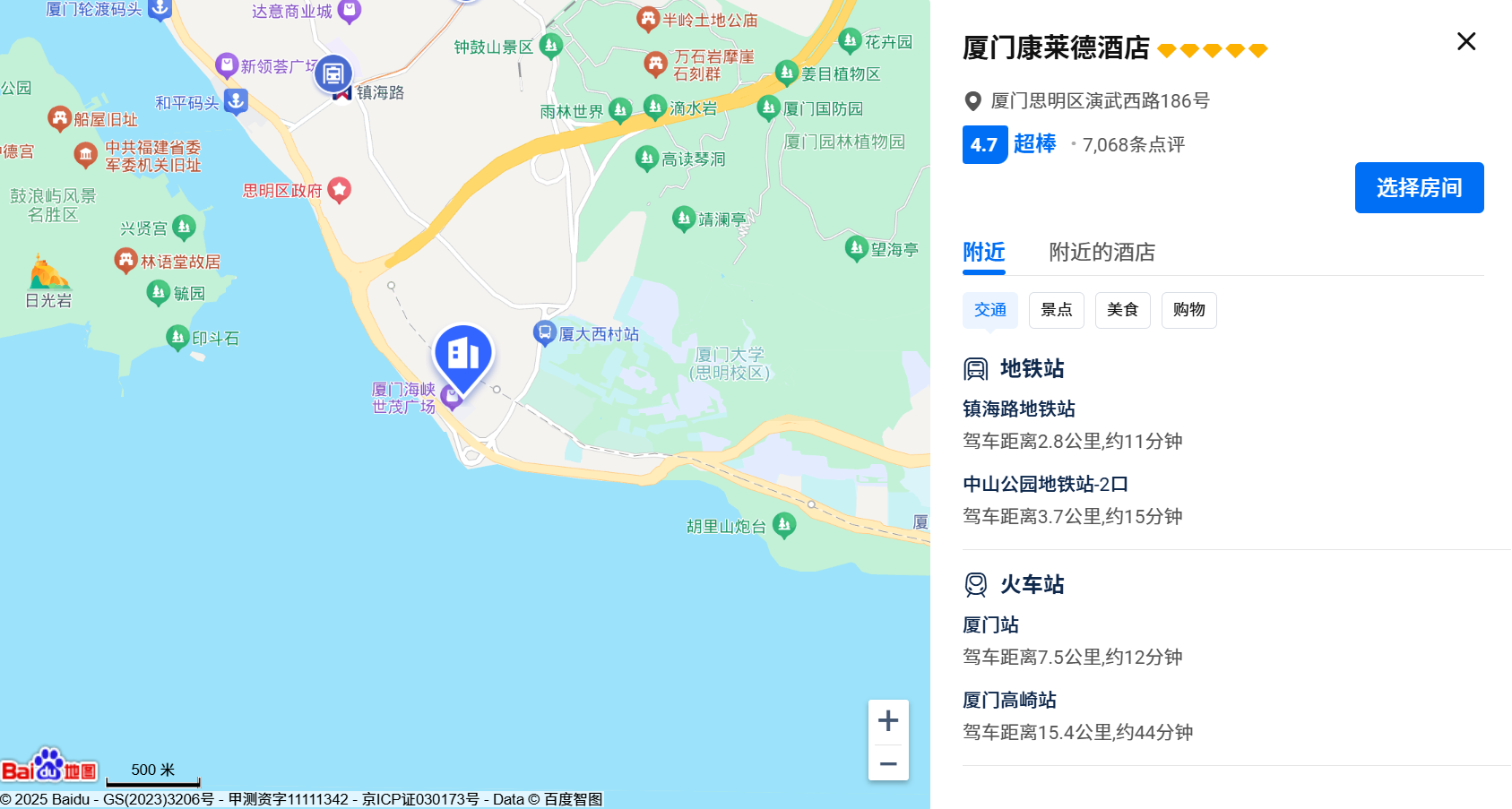Tap the blue hotel pin on map
The height and width of the screenshot is (809, 1512).
point(462,355)
